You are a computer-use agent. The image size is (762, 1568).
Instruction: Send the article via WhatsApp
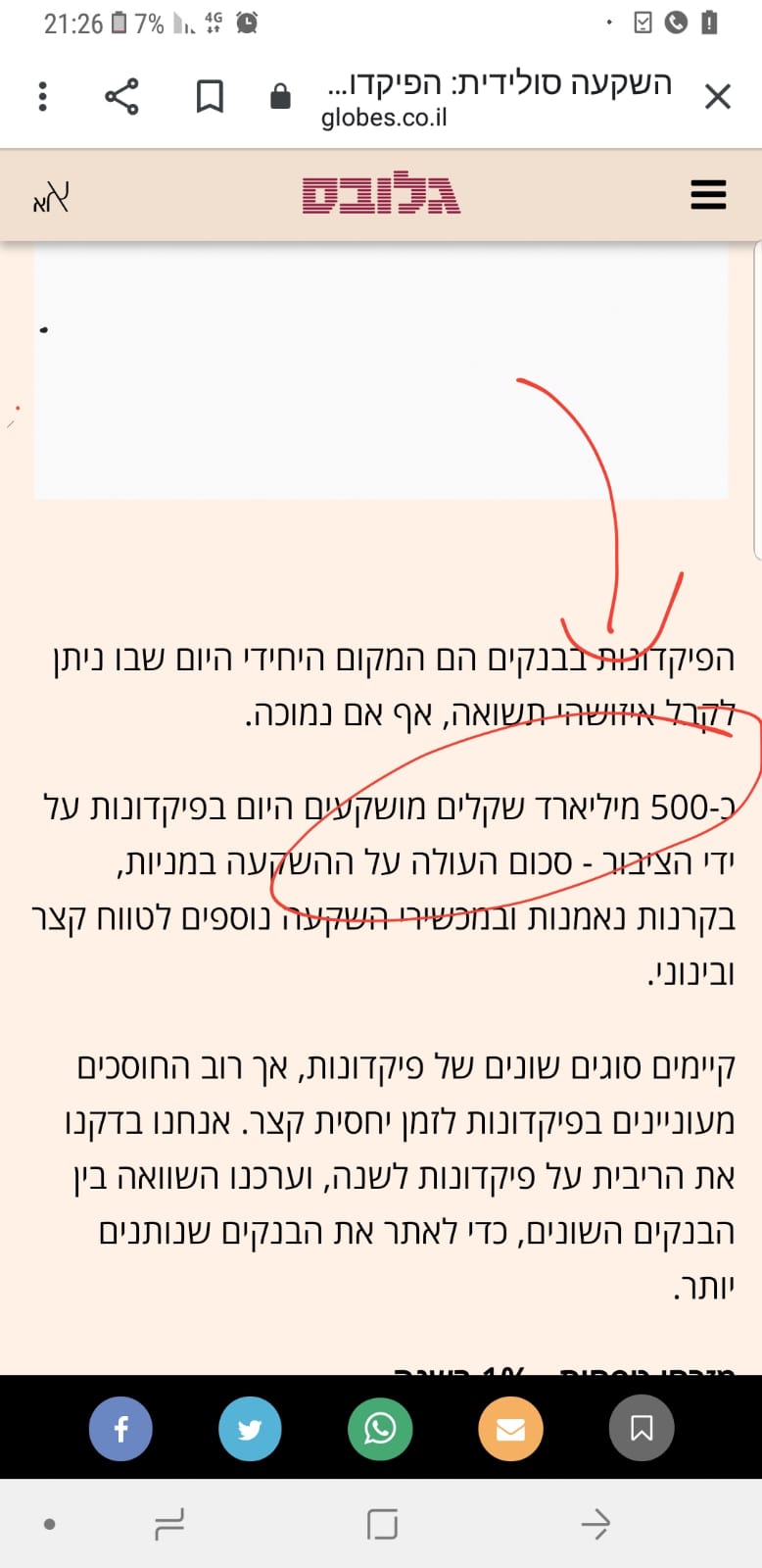tap(380, 1429)
